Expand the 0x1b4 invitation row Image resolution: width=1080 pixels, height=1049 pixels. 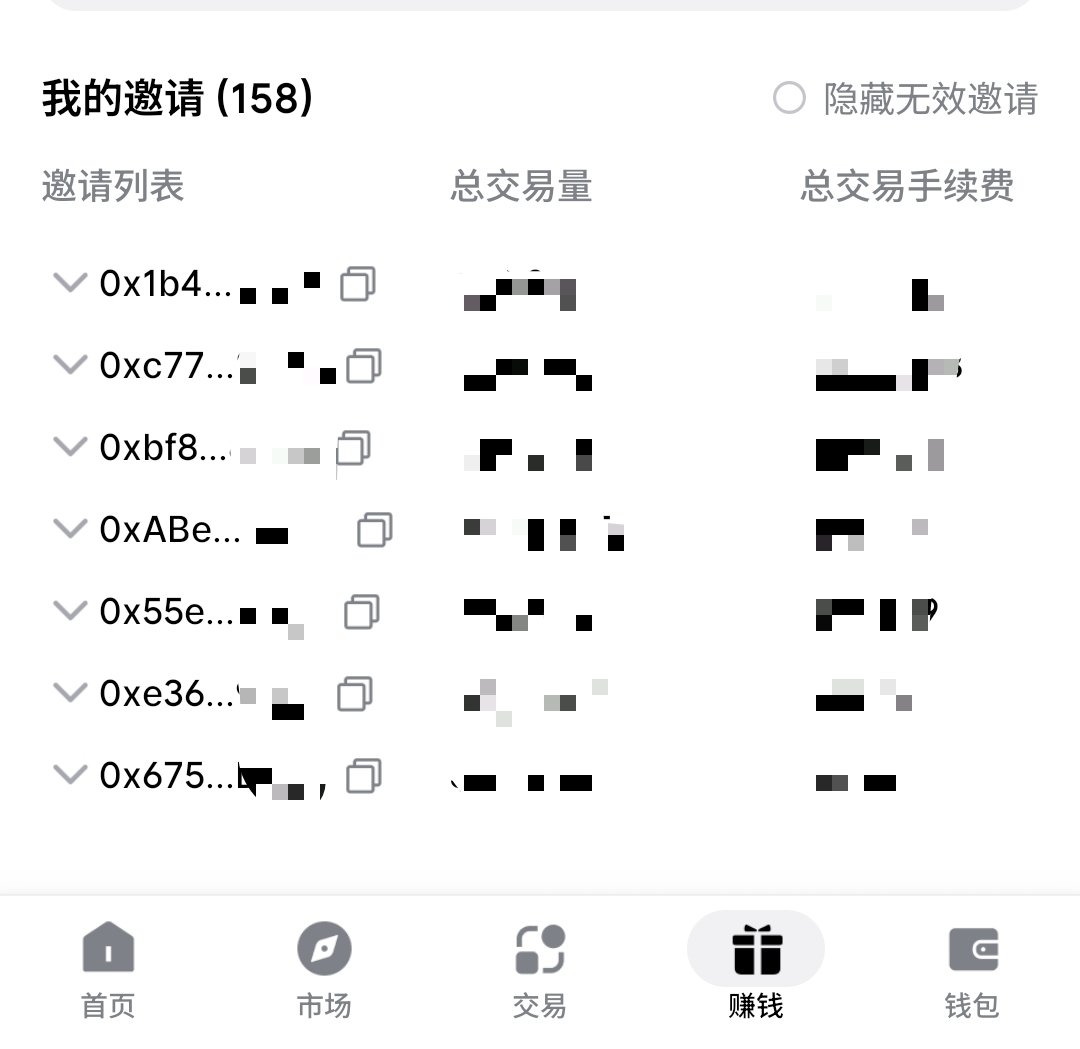click(x=69, y=284)
